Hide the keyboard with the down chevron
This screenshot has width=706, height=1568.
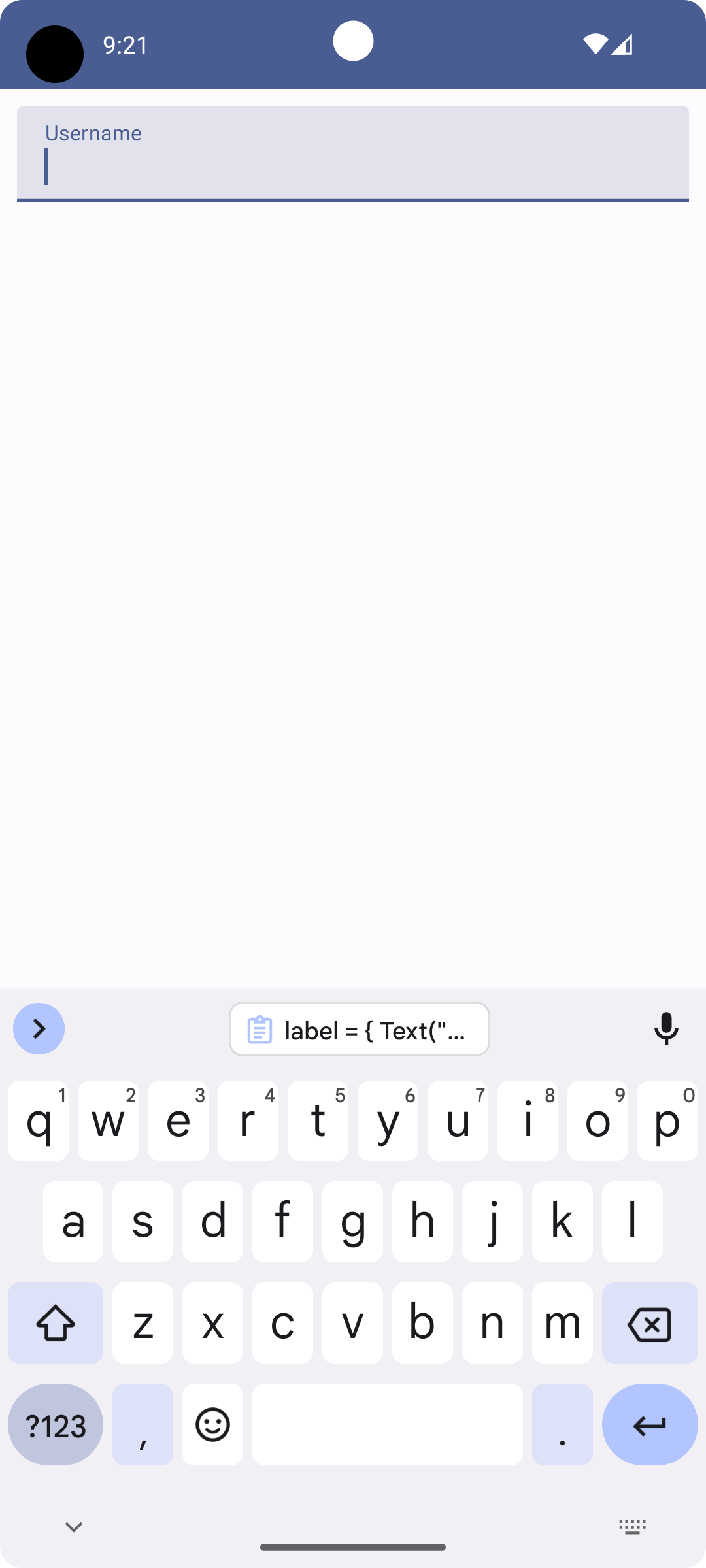click(74, 1527)
